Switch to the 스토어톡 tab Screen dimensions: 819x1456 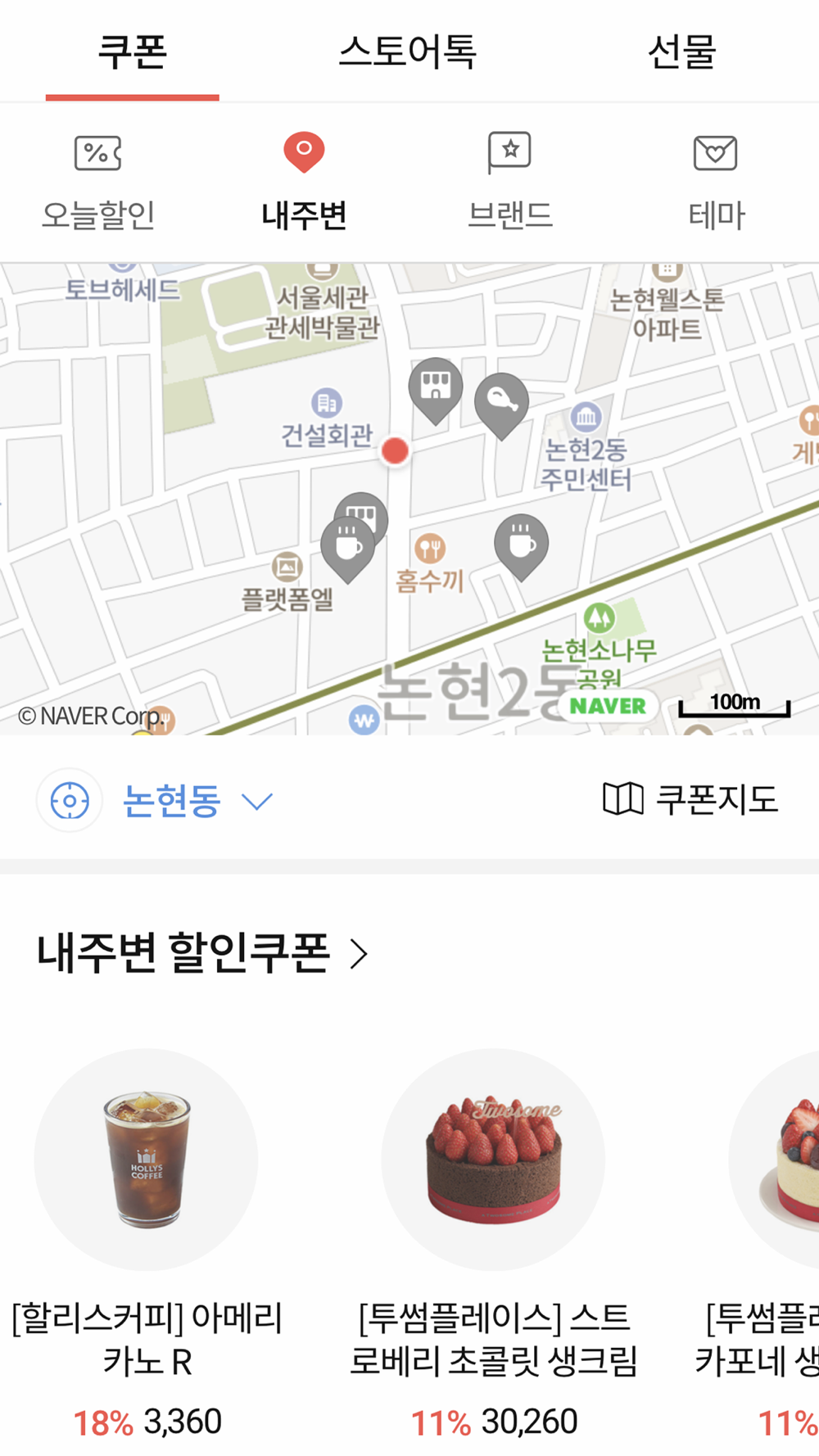point(407,52)
